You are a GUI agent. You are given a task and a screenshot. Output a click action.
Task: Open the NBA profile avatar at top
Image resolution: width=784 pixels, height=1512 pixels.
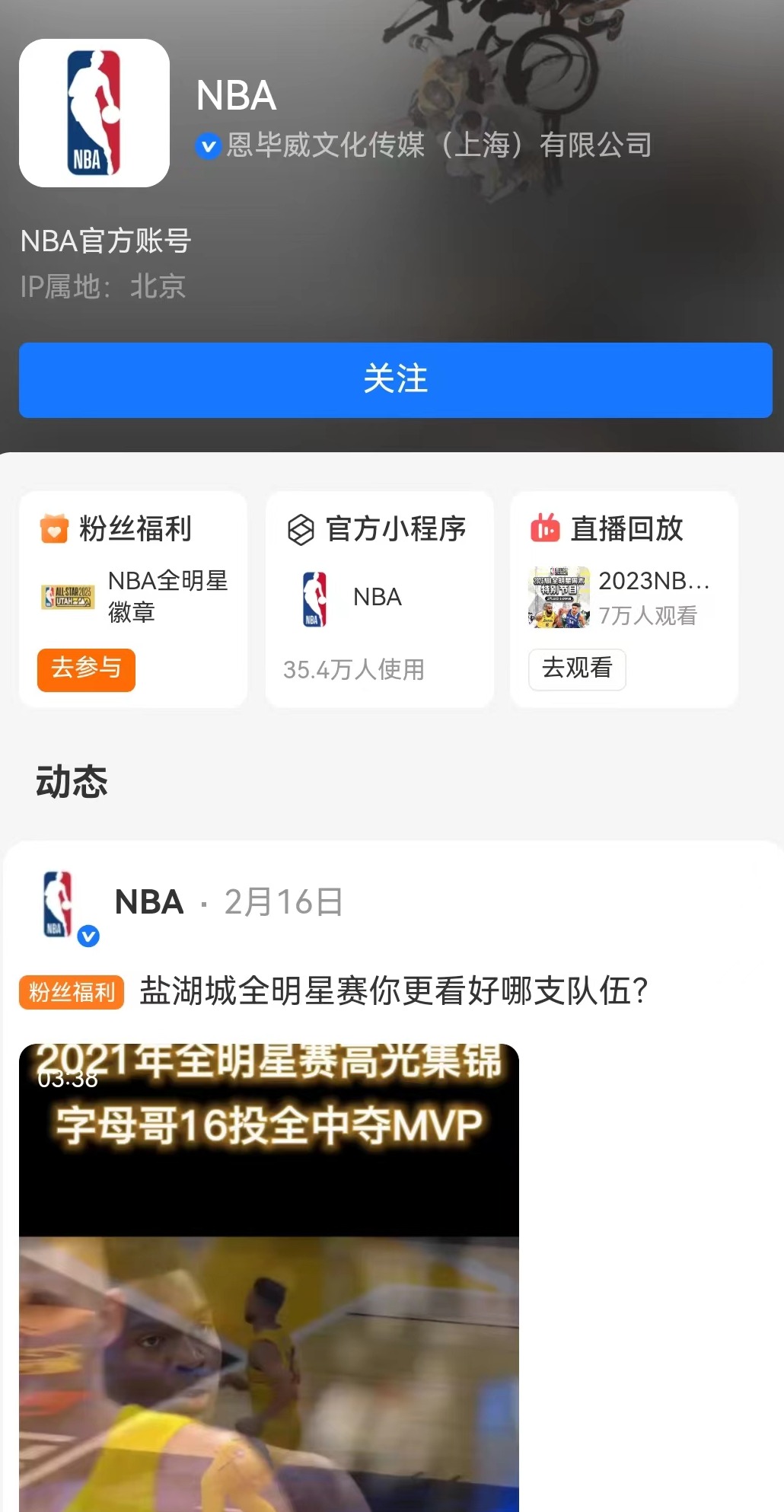coord(94,113)
